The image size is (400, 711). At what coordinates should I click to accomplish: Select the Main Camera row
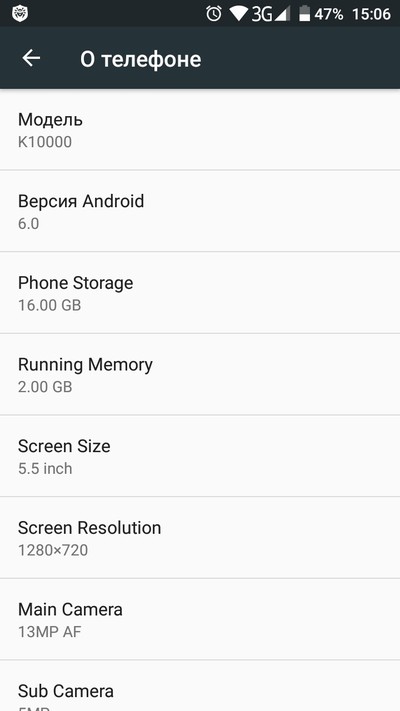200,619
